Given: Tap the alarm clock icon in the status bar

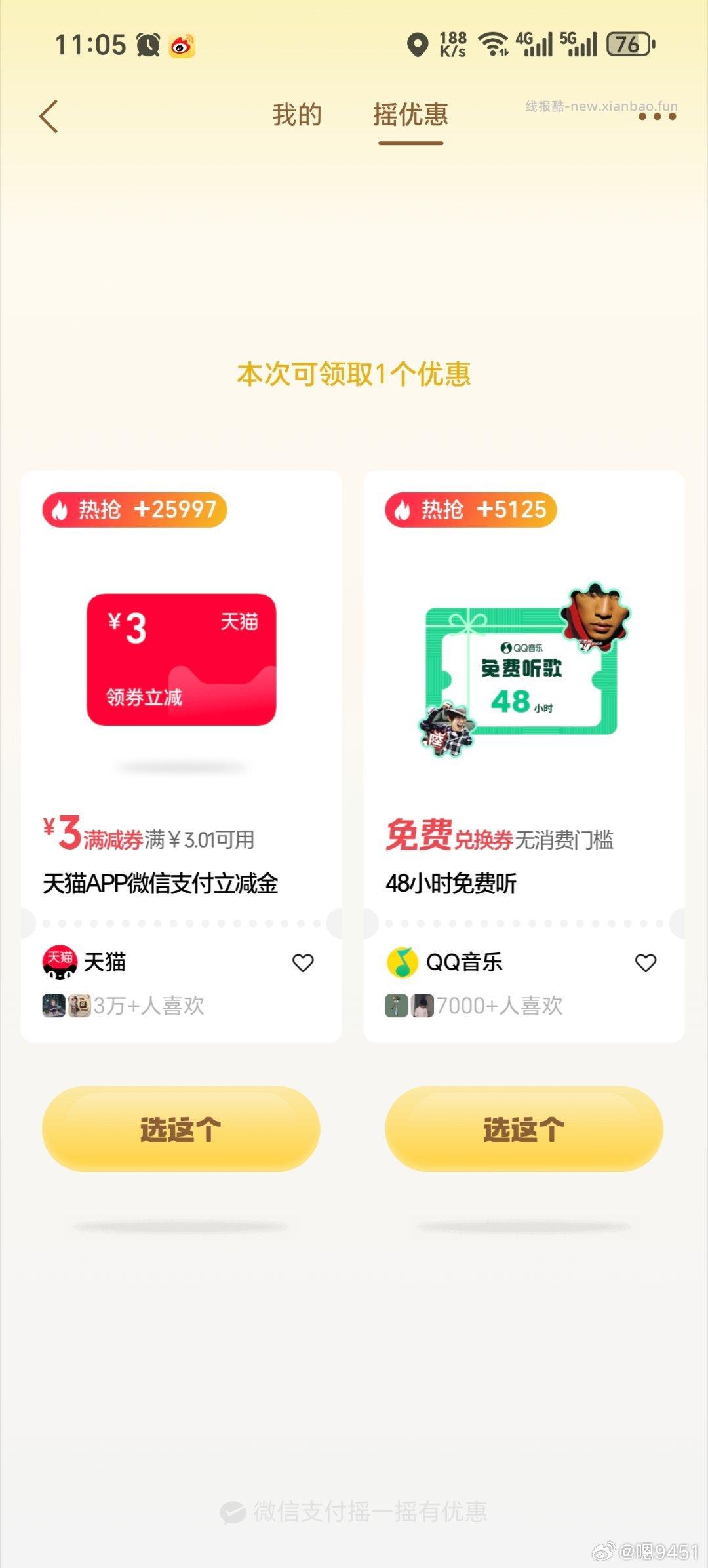Looking at the screenshot, I should [148, 43].
